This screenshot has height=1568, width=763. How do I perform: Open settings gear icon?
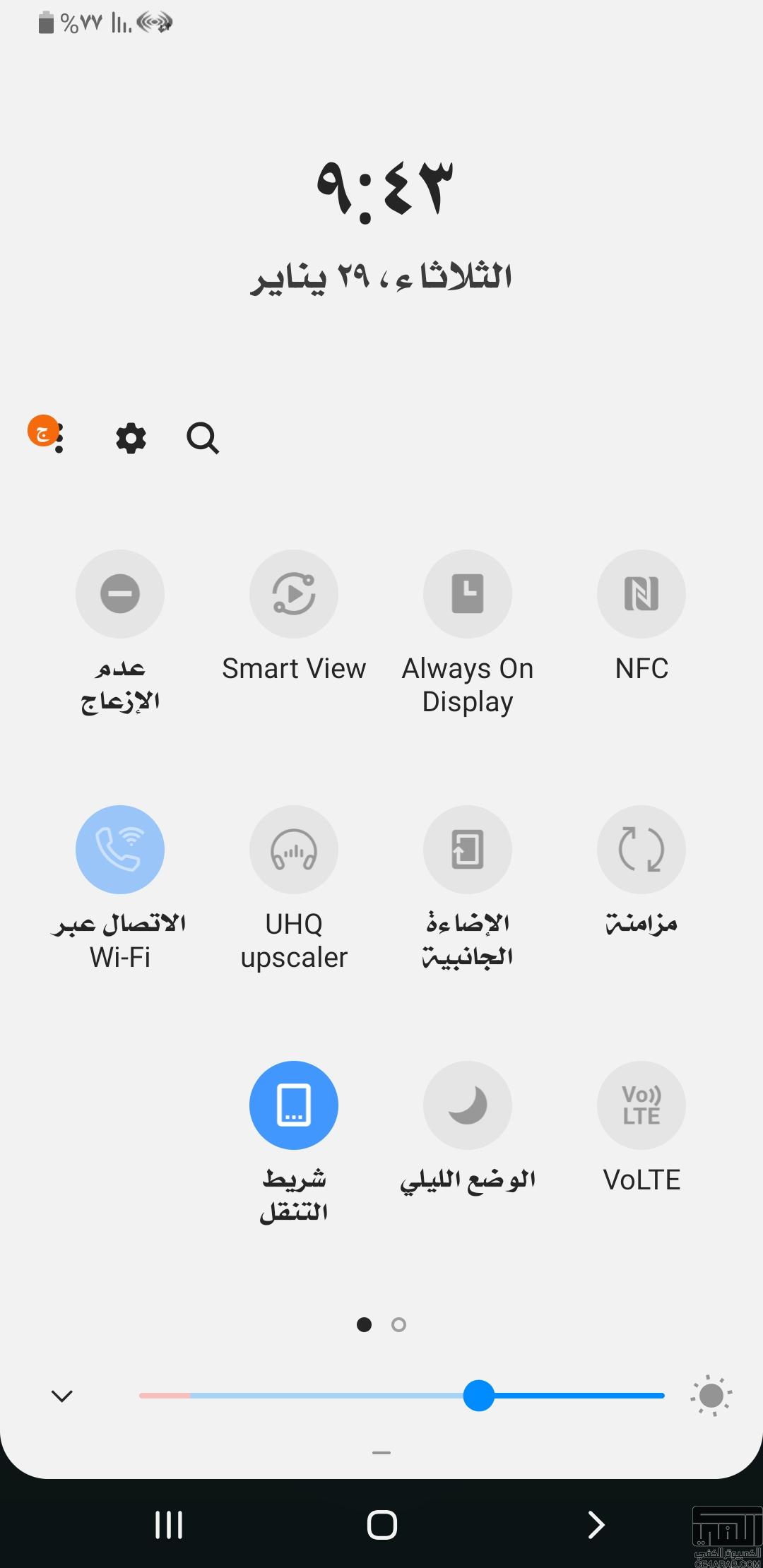[x=131, y=438]
